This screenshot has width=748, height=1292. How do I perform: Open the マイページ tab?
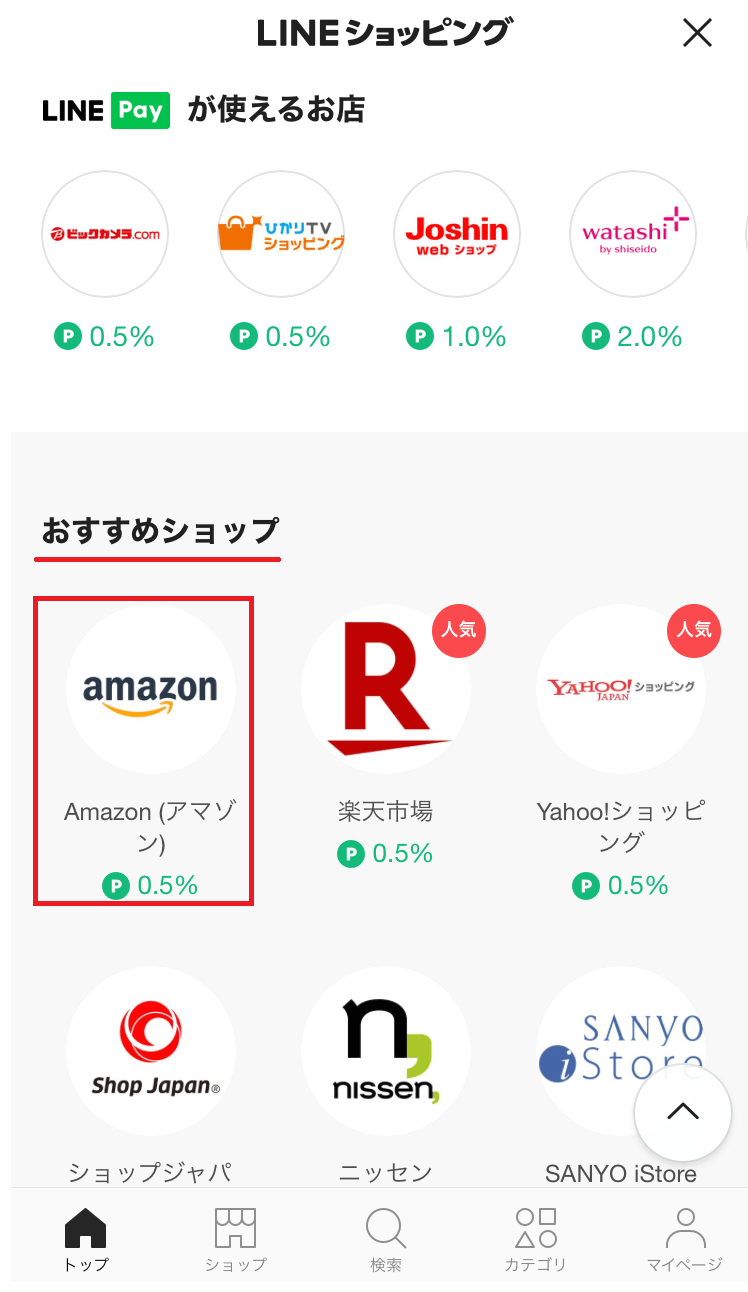[x=685, y=1240]
